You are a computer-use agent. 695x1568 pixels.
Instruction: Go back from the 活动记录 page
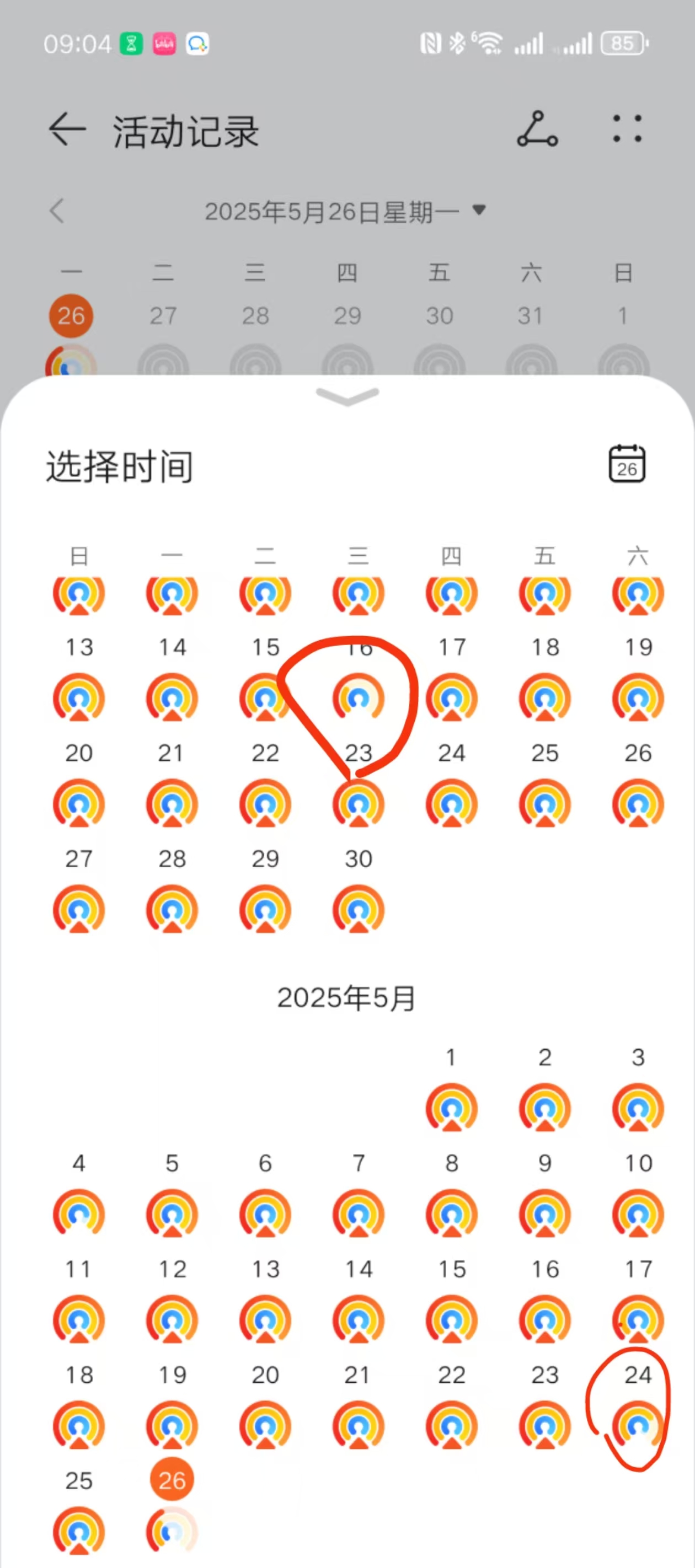[x=66, y=130]
